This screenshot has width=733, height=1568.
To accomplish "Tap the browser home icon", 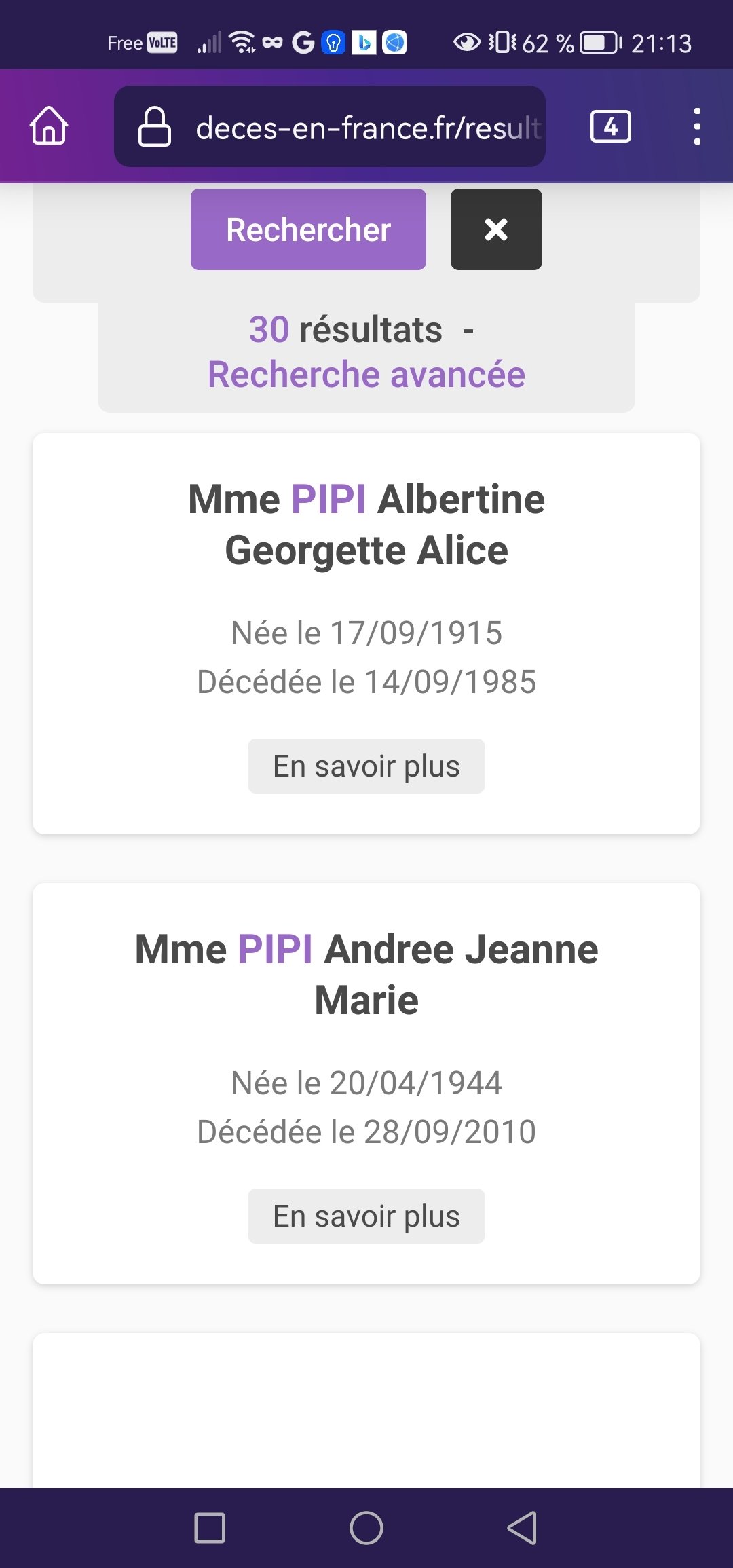I will coord(49,126).
